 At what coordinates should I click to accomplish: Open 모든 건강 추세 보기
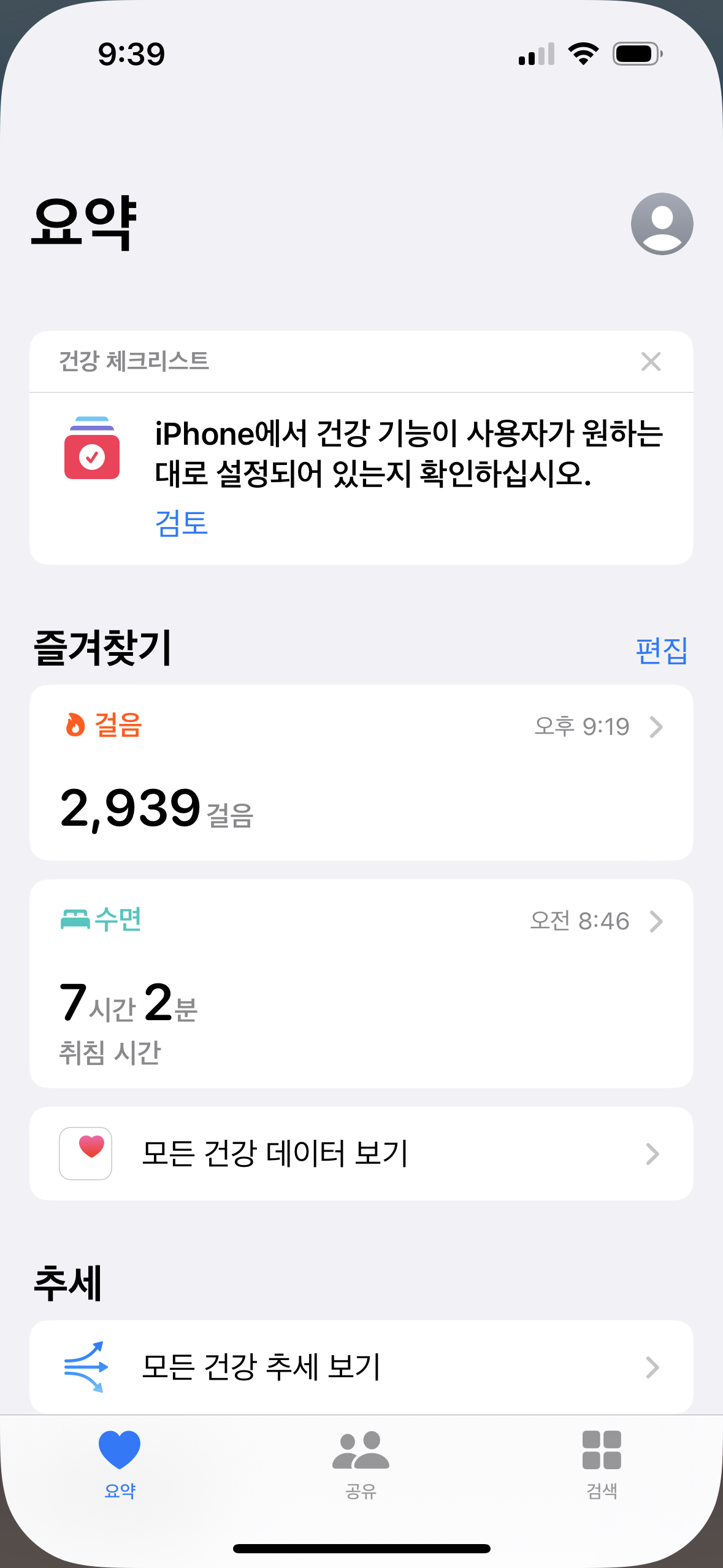(361, 1367)
